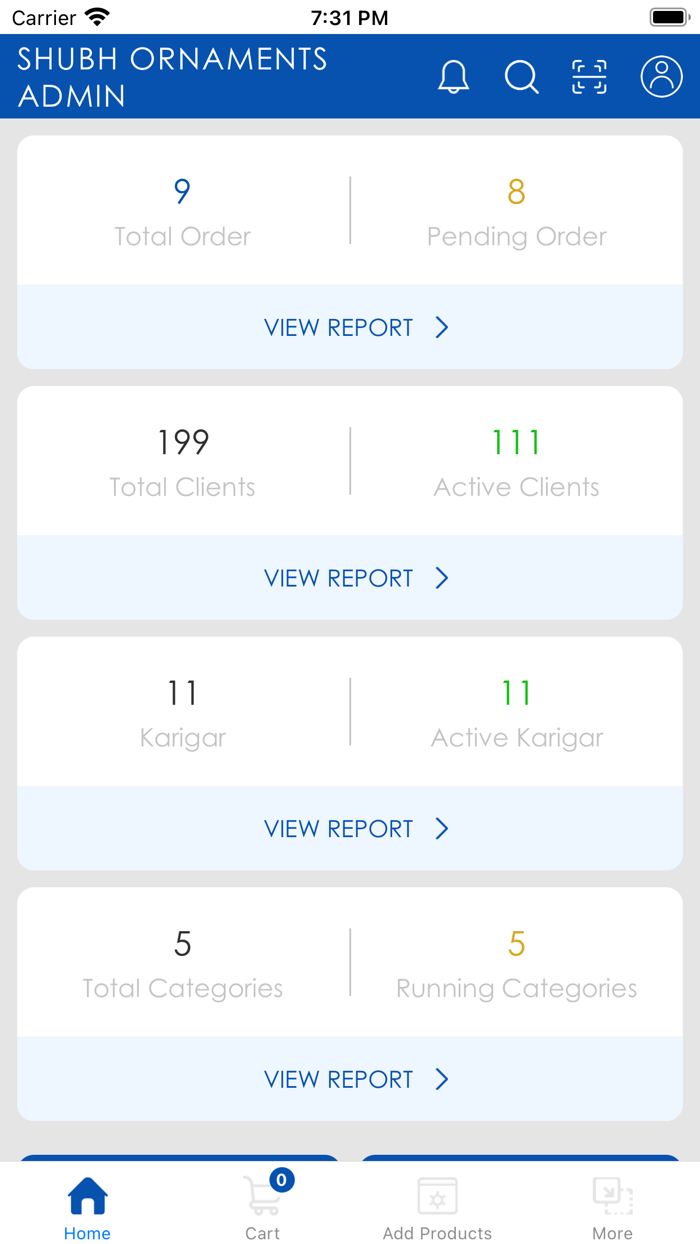This screenshot has height=1244, width=700.
Task: View report for Karigar
Action: tap(356, 829)
